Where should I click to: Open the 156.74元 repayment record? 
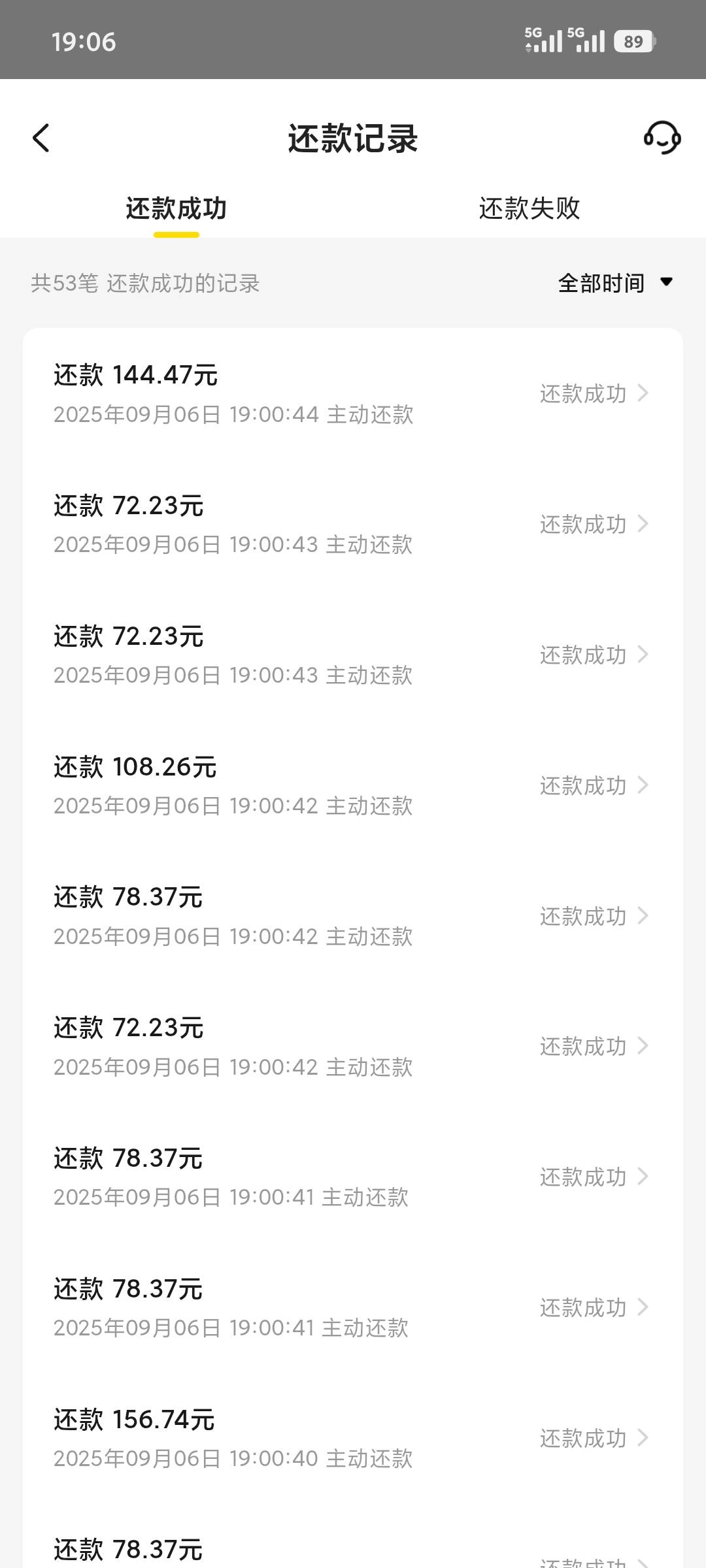point(353,1439)
